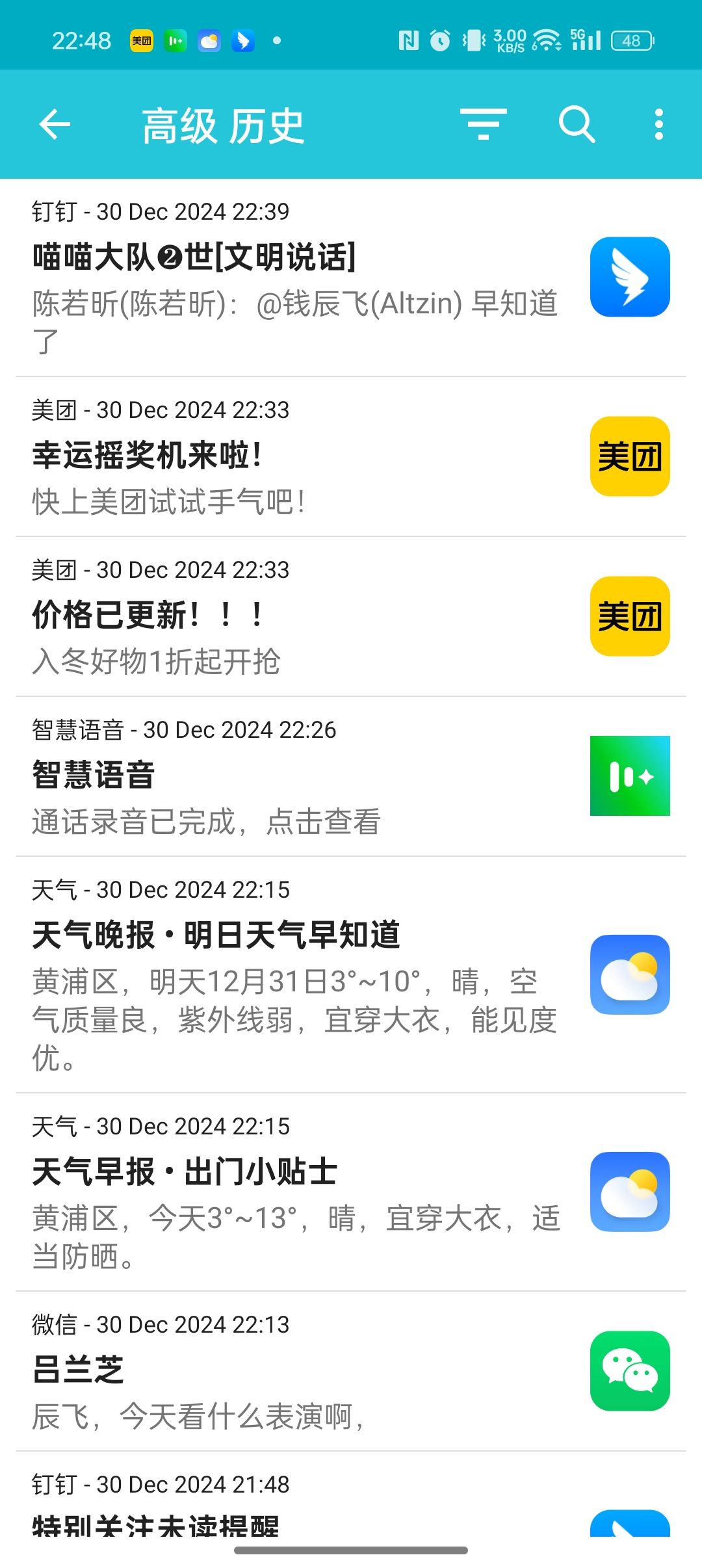The image size is (702, 1568).
Task: Open 天气晚报 weather notification
Action: (x=295, y=974)
